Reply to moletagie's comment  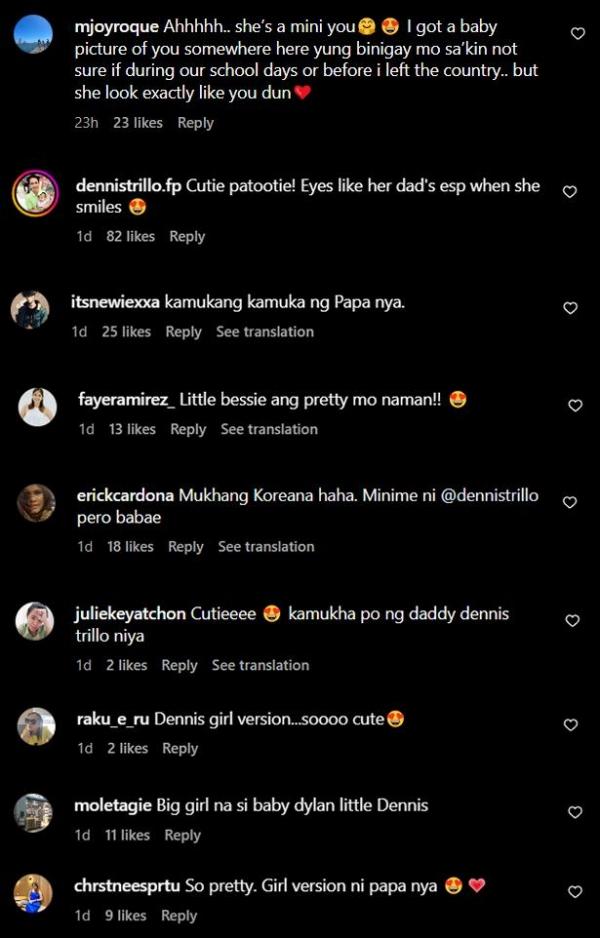click(x=182, y=835)
